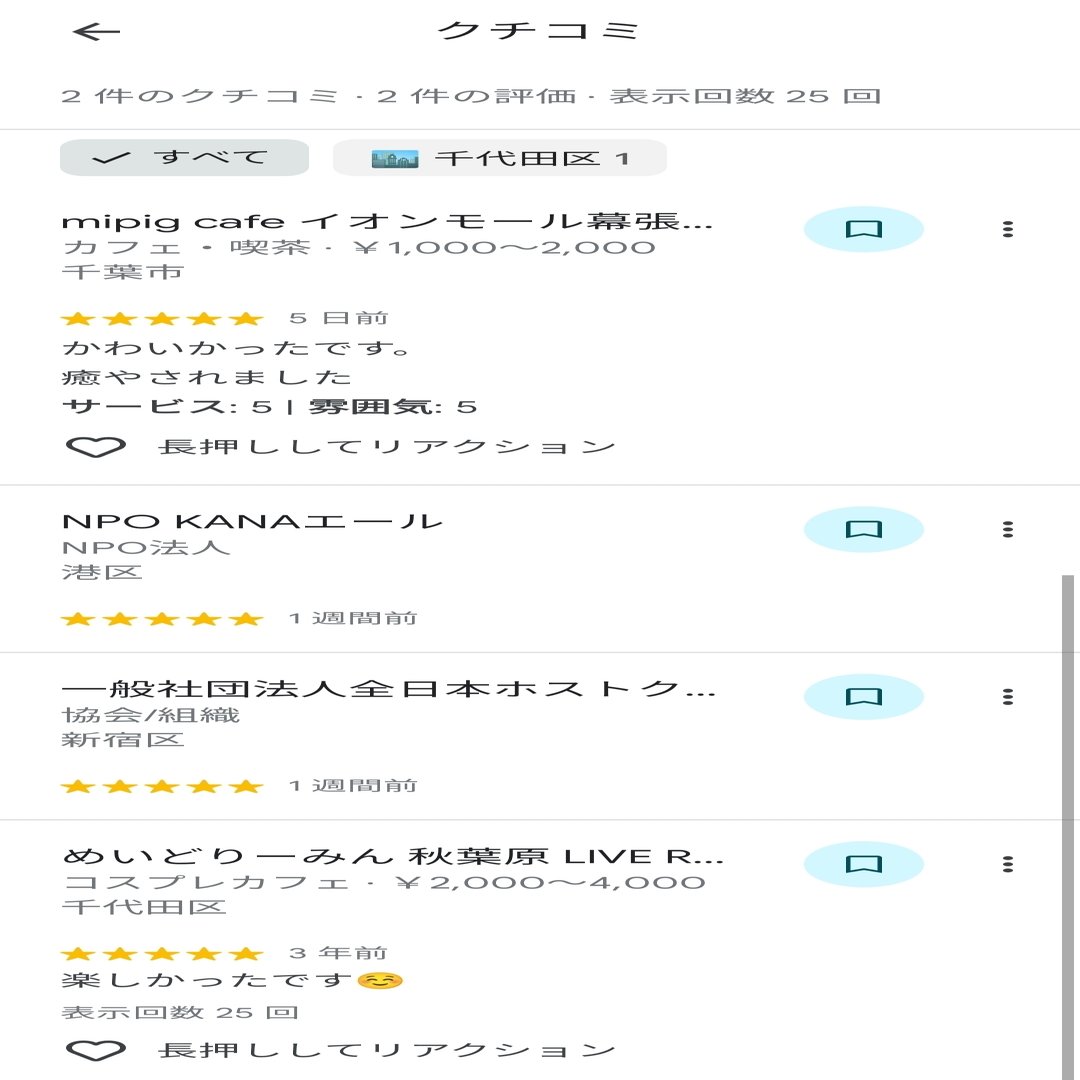This screenshot has width=1080, height=1080.
Task: Open overflow menu for mipig cafe review
Action: (x=1007, y=229)
